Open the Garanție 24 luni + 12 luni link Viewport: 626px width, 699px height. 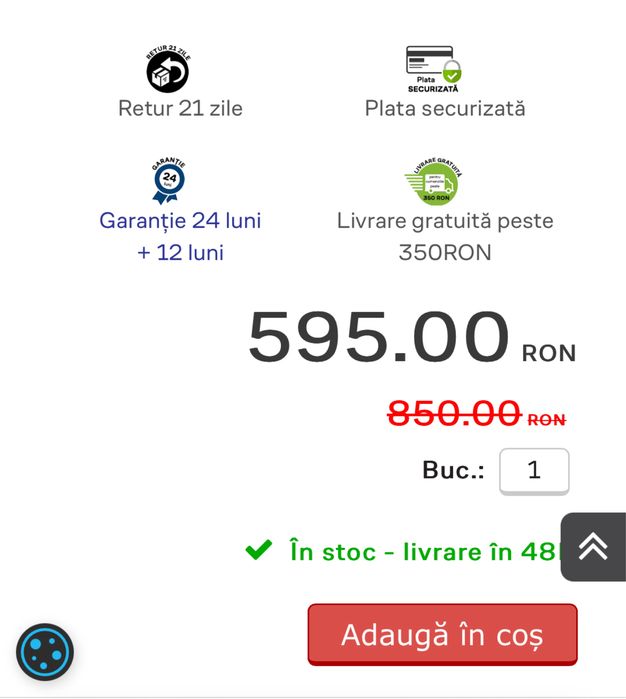pos(180,236)
